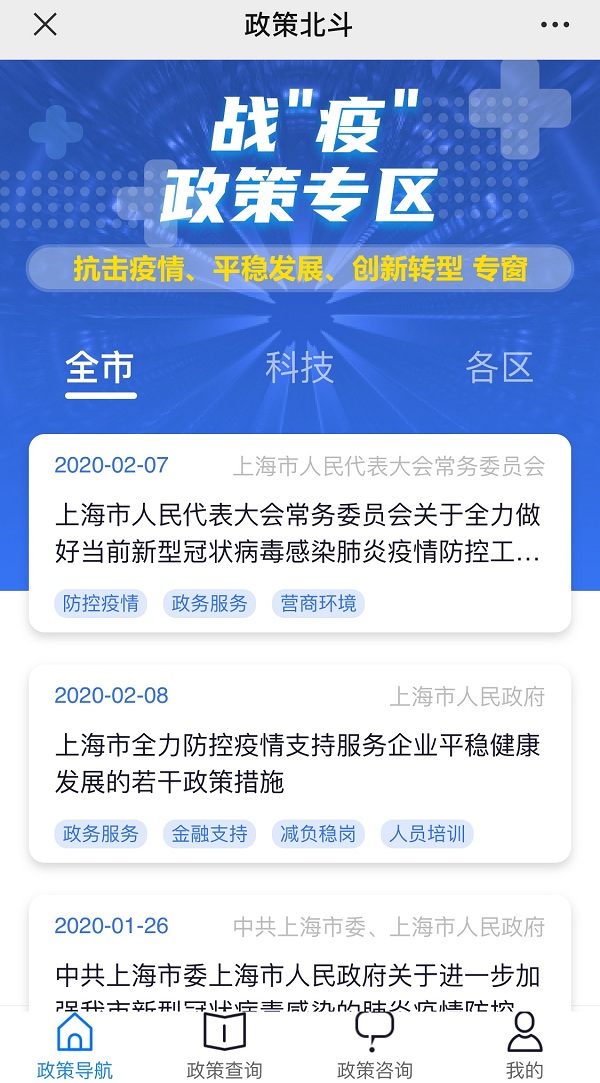This screenshot has width=600, height=1083.
Task: Tap the 营商环境 tag chip
Action: (318, 604)
